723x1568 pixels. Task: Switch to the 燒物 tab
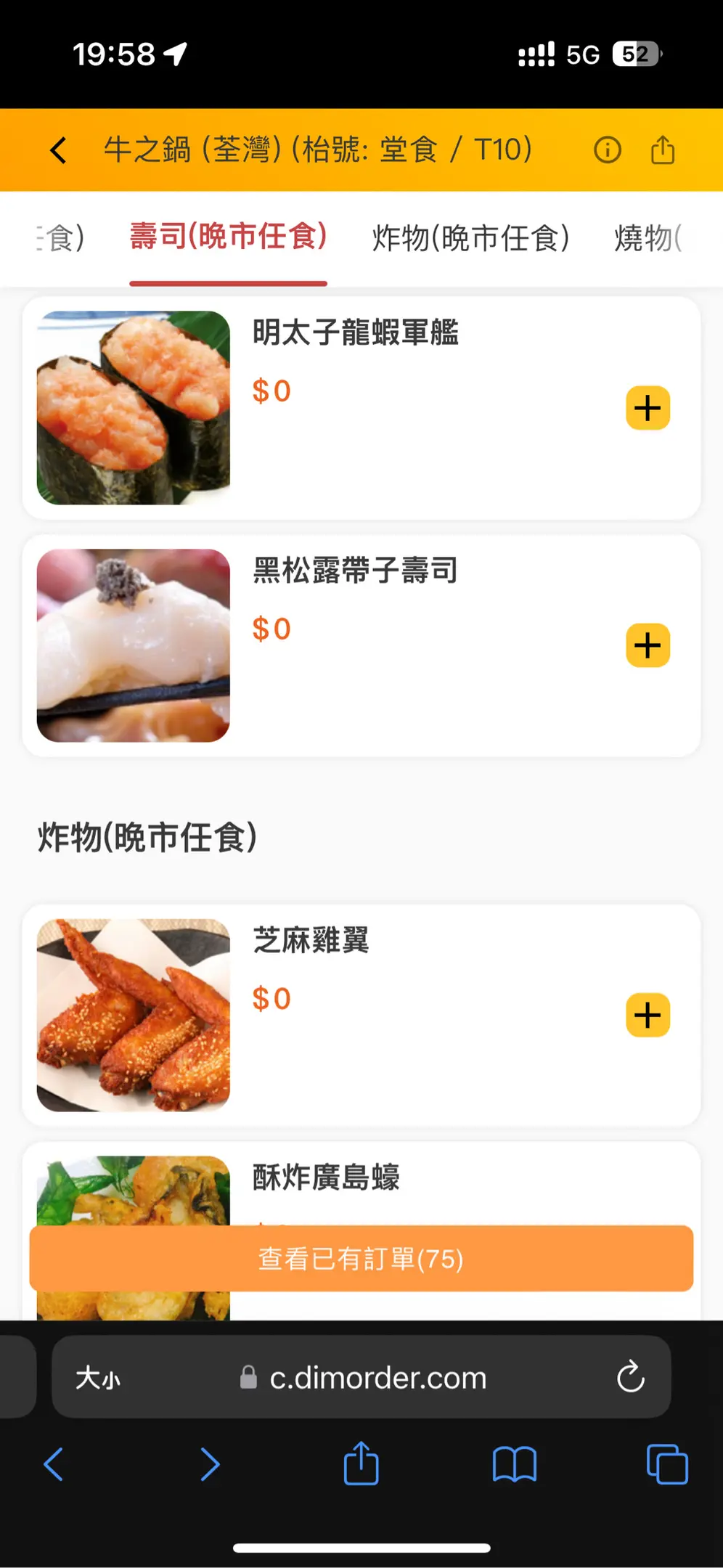[x=648, y=238]
